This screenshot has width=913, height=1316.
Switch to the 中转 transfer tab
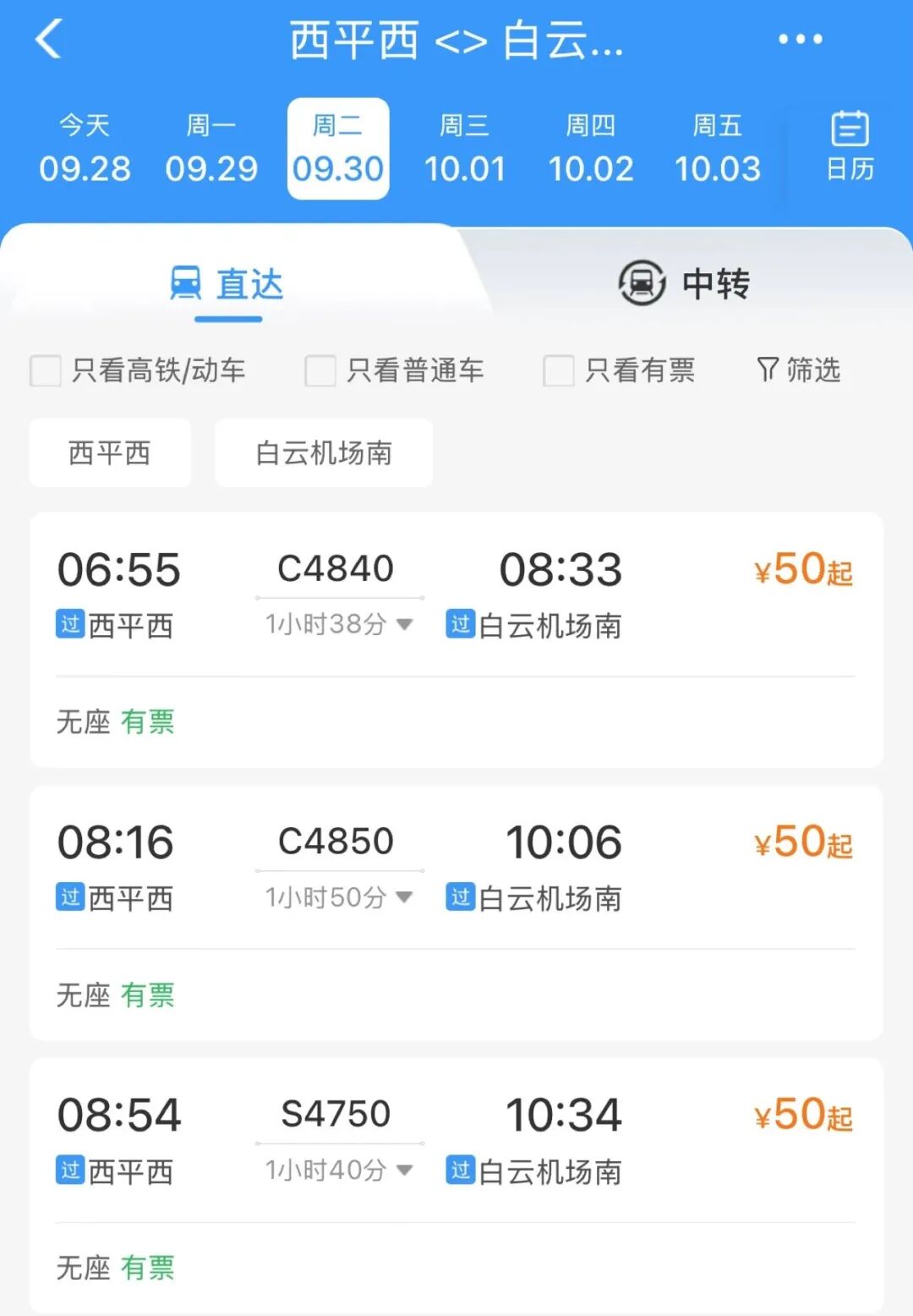pyautogui.click(x=684, y=283)
